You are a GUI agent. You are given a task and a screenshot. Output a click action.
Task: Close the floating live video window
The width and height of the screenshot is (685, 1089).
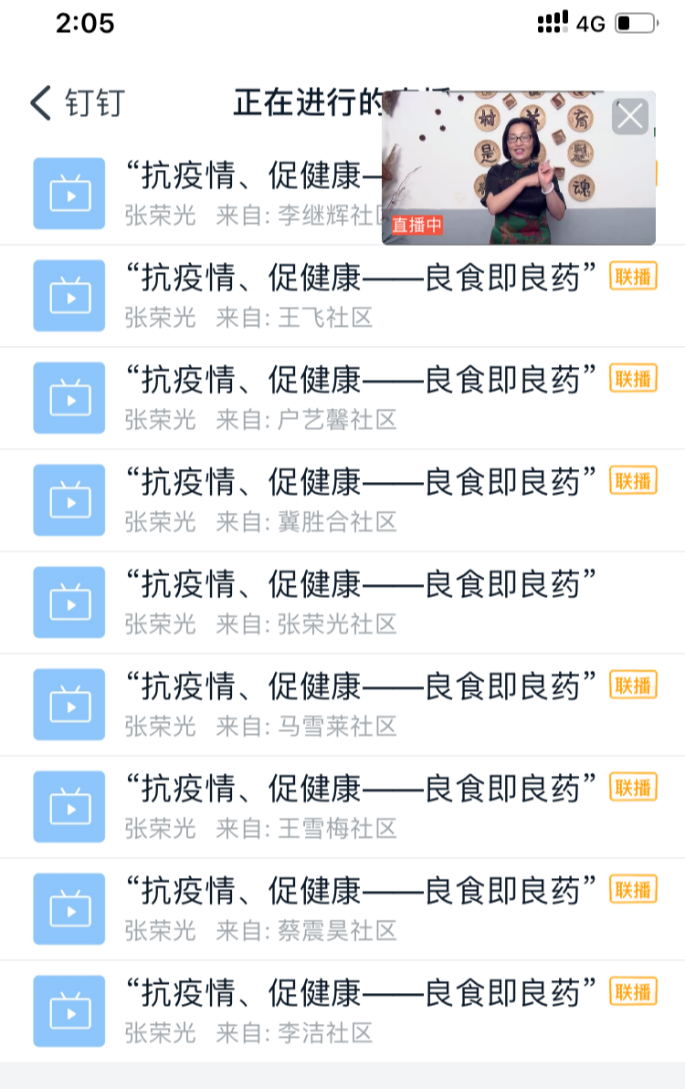coord(630,117)
